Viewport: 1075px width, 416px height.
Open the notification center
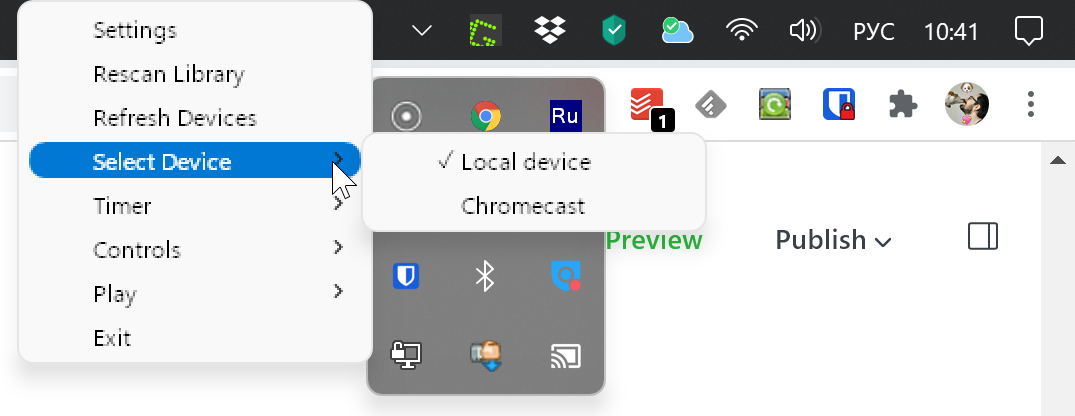coord(1028,31)
